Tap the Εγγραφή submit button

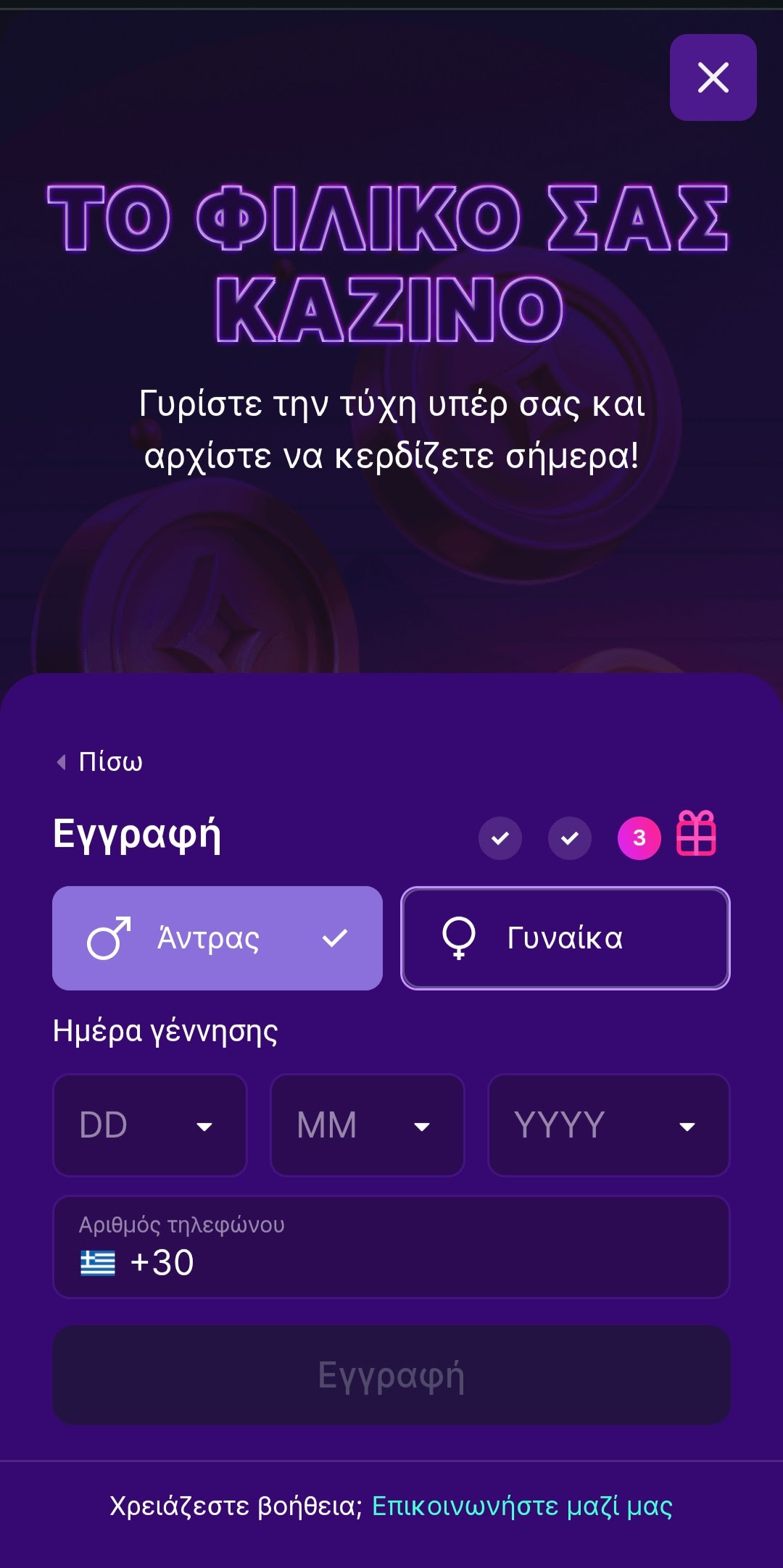(x=391, y=1375)
